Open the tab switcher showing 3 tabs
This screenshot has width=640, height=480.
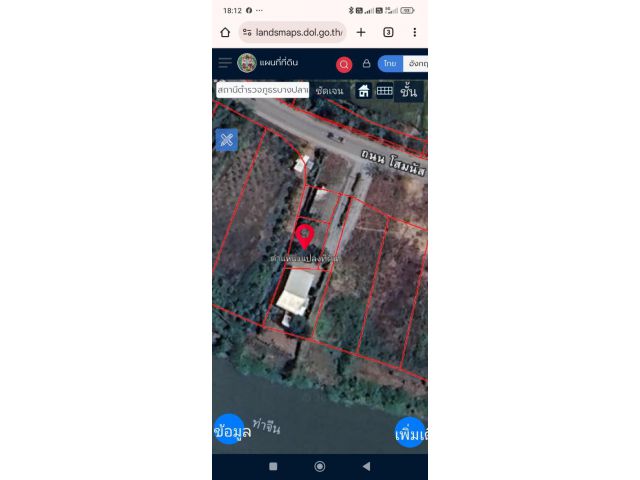click(388, 32)
